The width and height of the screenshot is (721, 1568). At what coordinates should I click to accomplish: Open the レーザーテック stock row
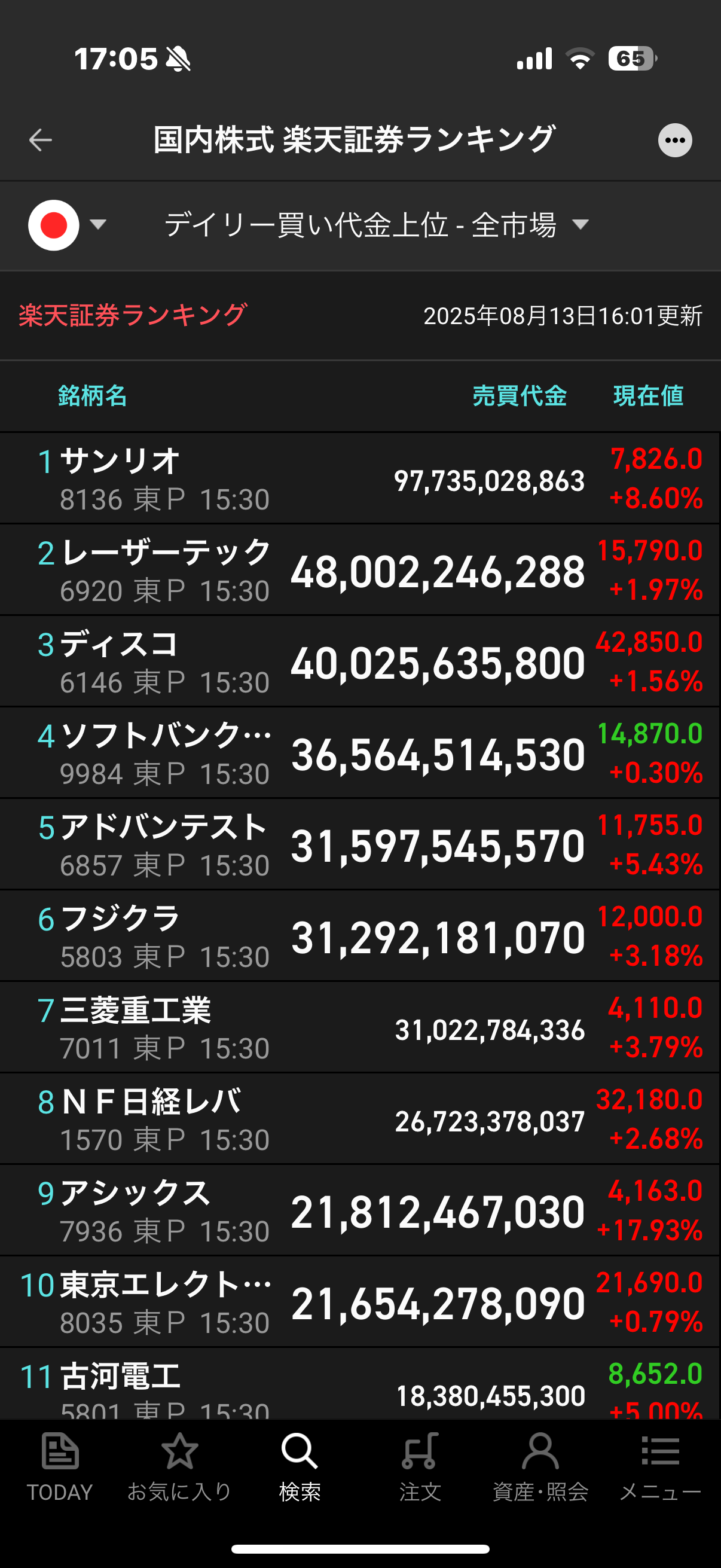pyautogui.click(x=360, y=571)
